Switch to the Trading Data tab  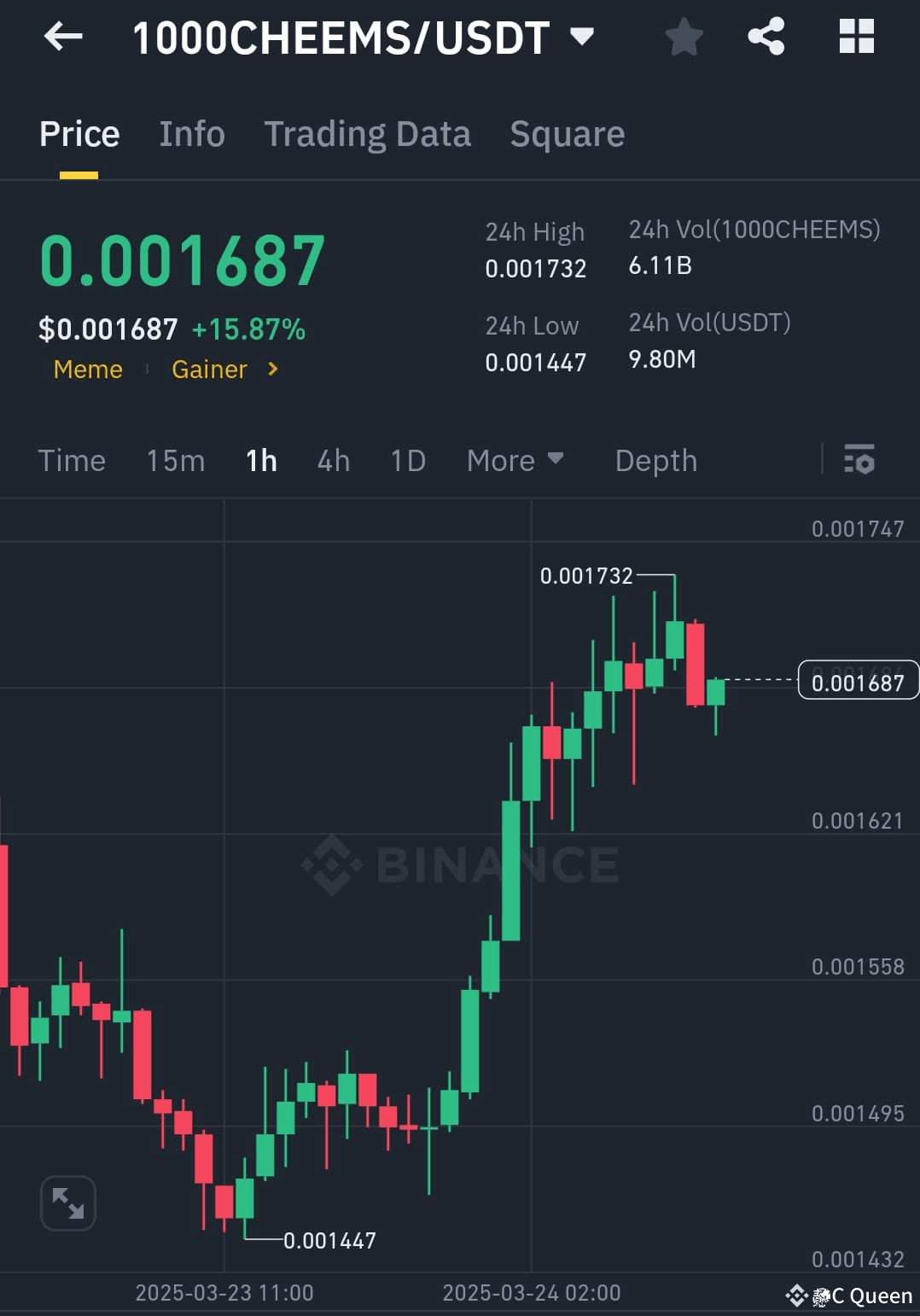tap(367, 134)
